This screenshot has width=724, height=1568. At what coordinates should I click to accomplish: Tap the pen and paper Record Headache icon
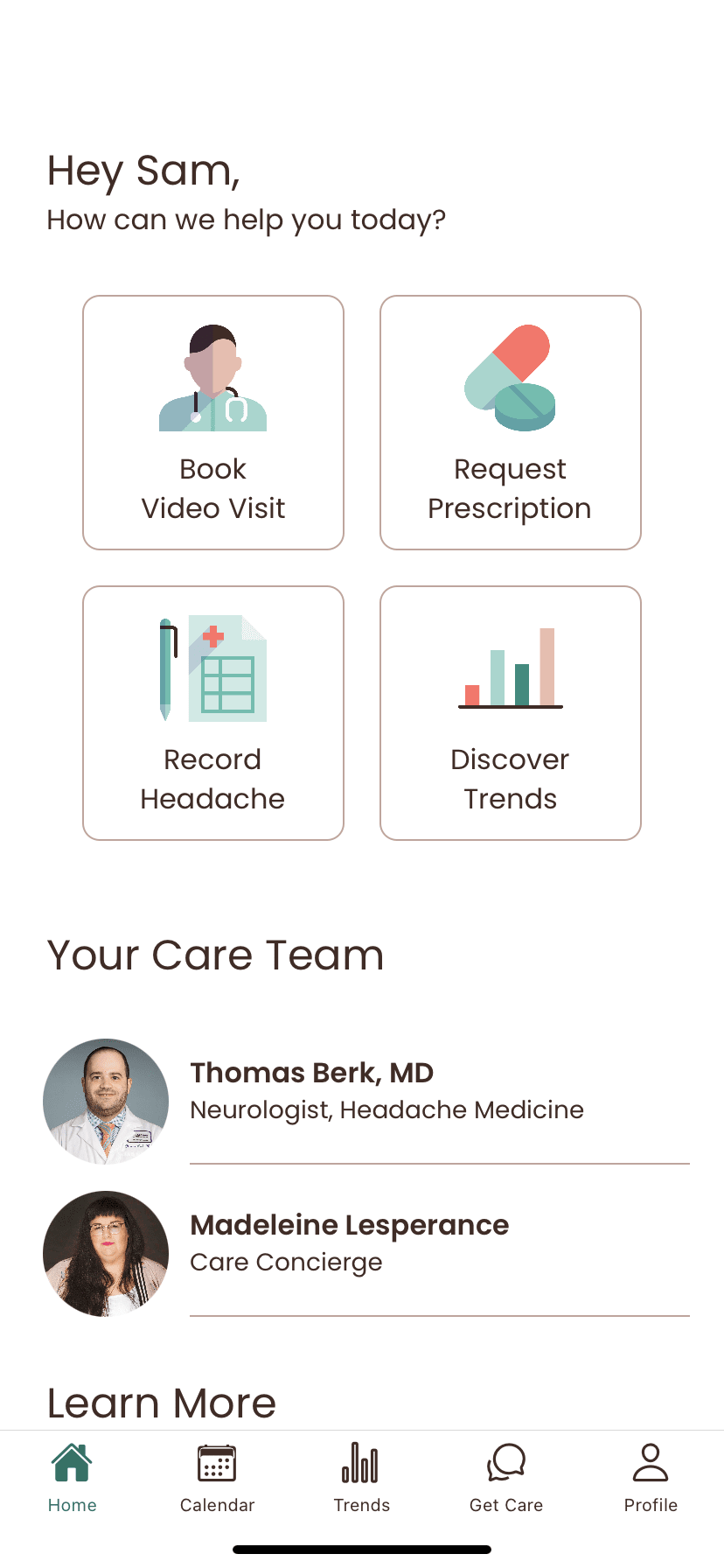coord(212,668)
